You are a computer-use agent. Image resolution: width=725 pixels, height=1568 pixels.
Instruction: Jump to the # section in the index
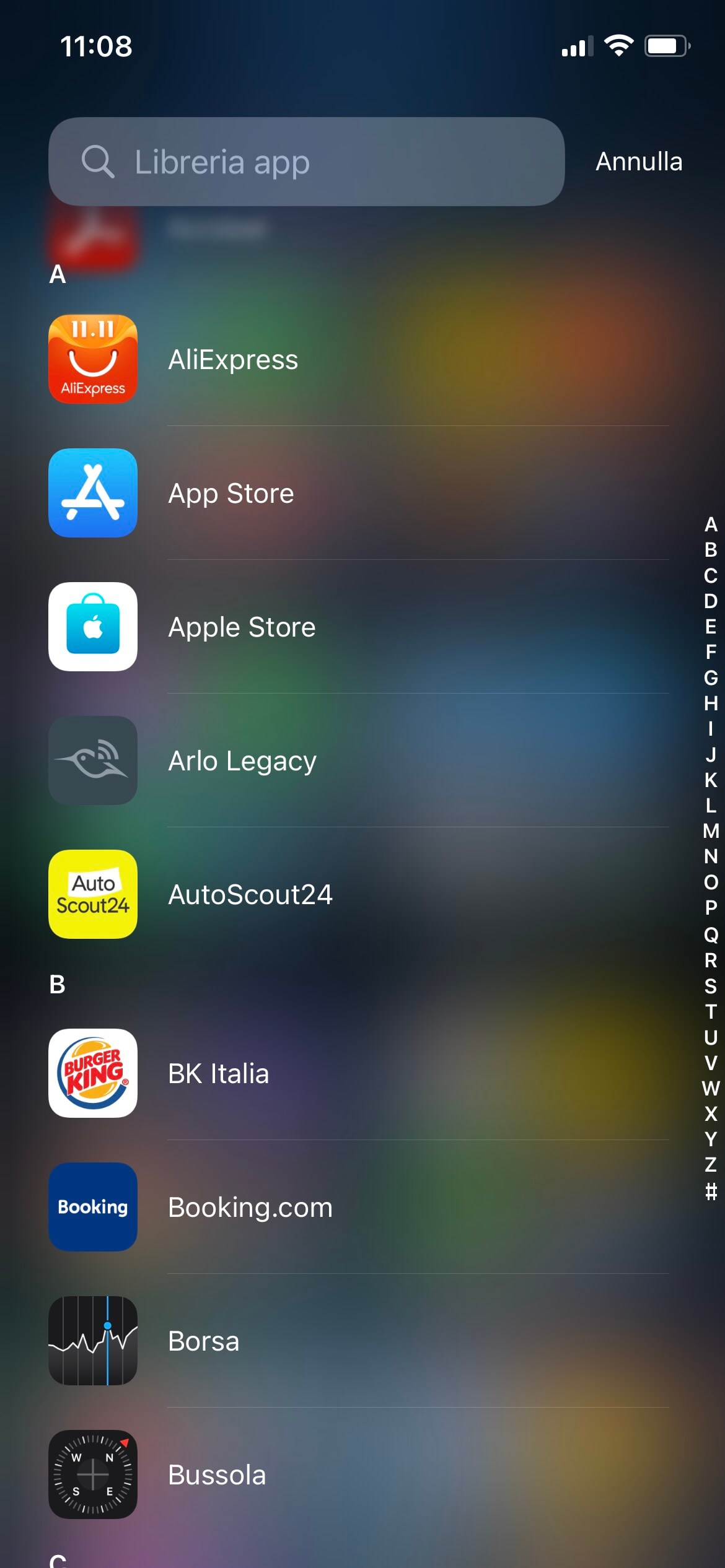tap(711, 1191)
